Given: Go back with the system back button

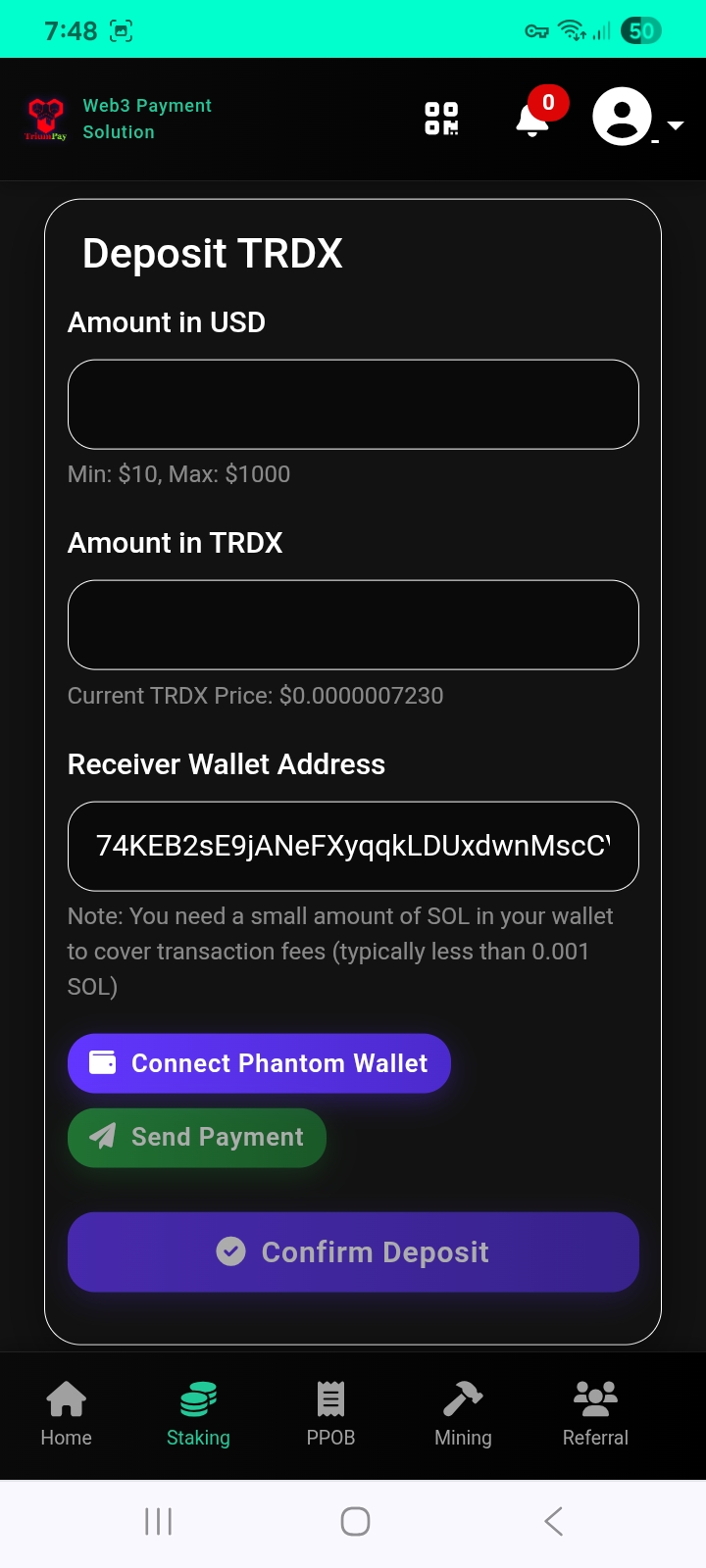Looking at the screenshot, I should (553, 1521).
